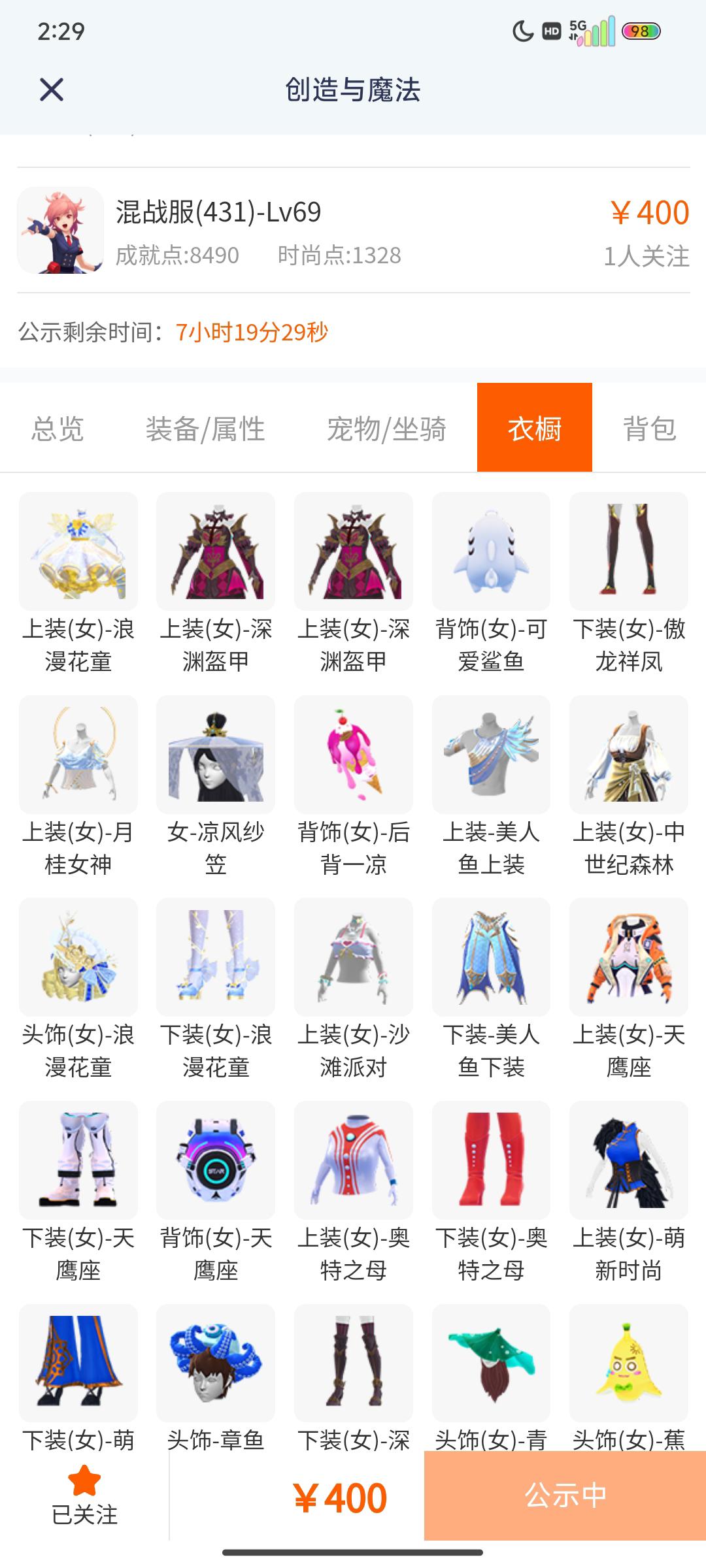Open the 混战服(431)-Lv69 account listing
Screen dimensions: 706x1568
point(353,231)
